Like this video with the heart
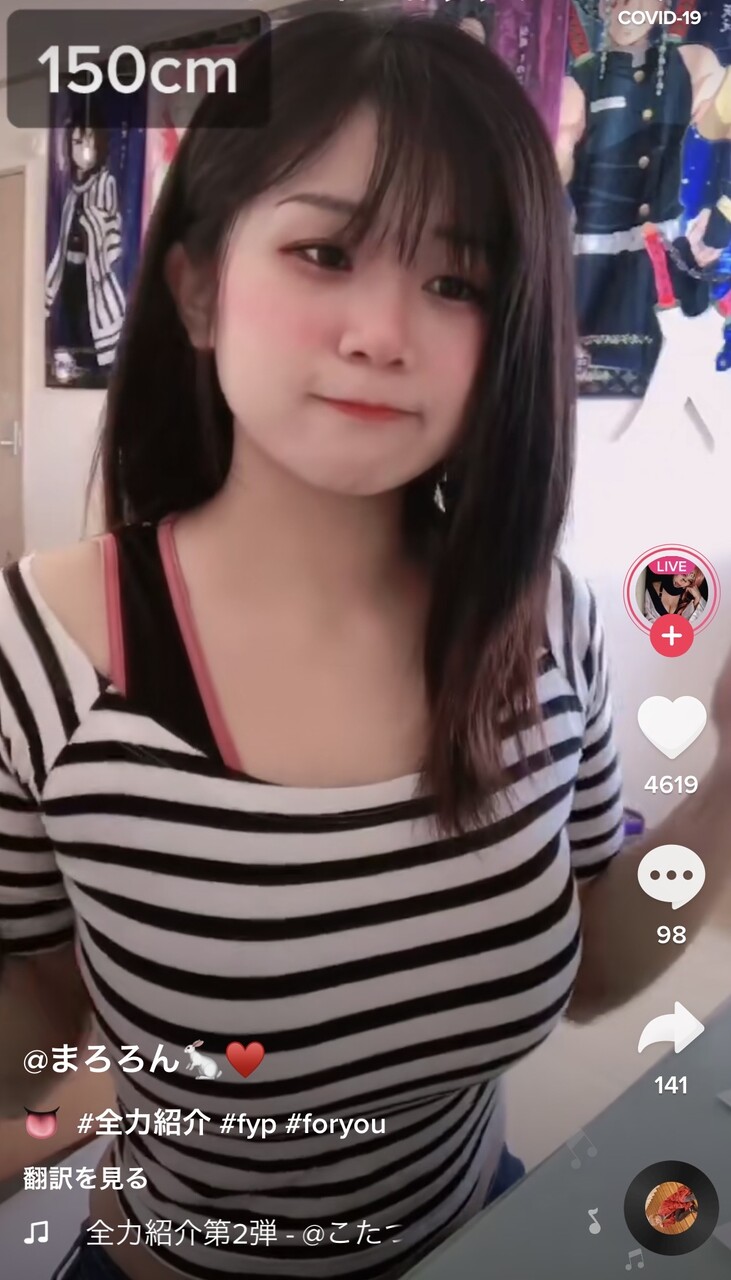731x1280 pixels. click(671, 727)
